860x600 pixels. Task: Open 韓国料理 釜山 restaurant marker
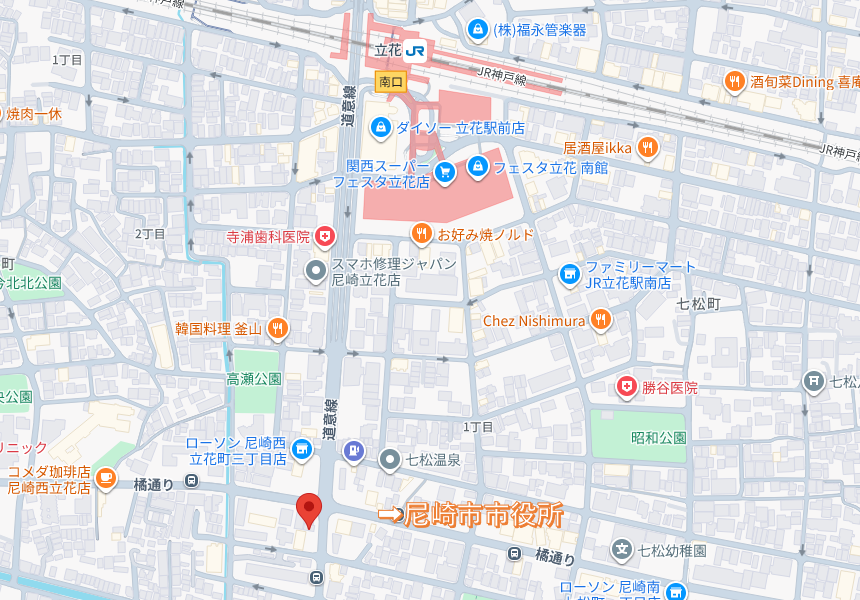pos(278,328)
